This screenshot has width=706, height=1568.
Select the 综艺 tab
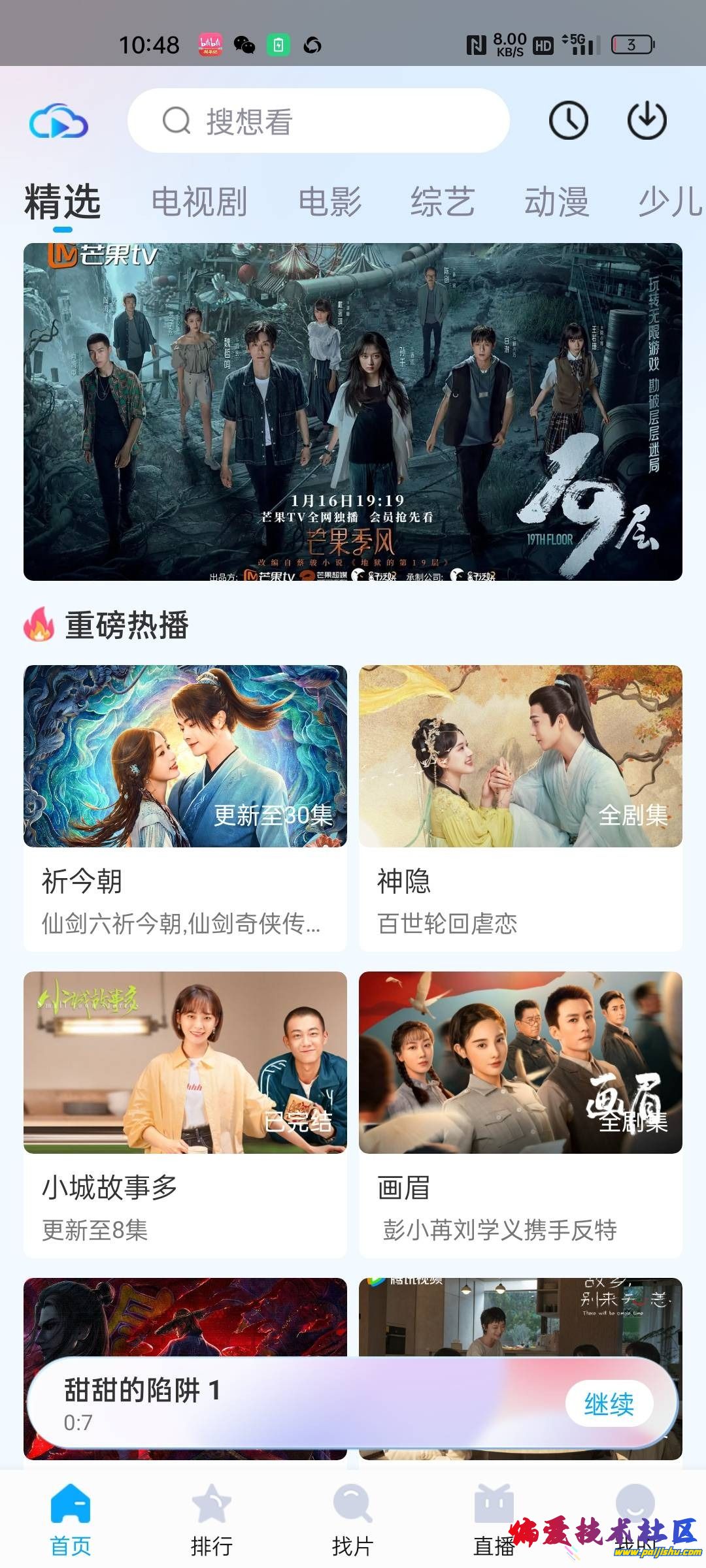[443, 201]
